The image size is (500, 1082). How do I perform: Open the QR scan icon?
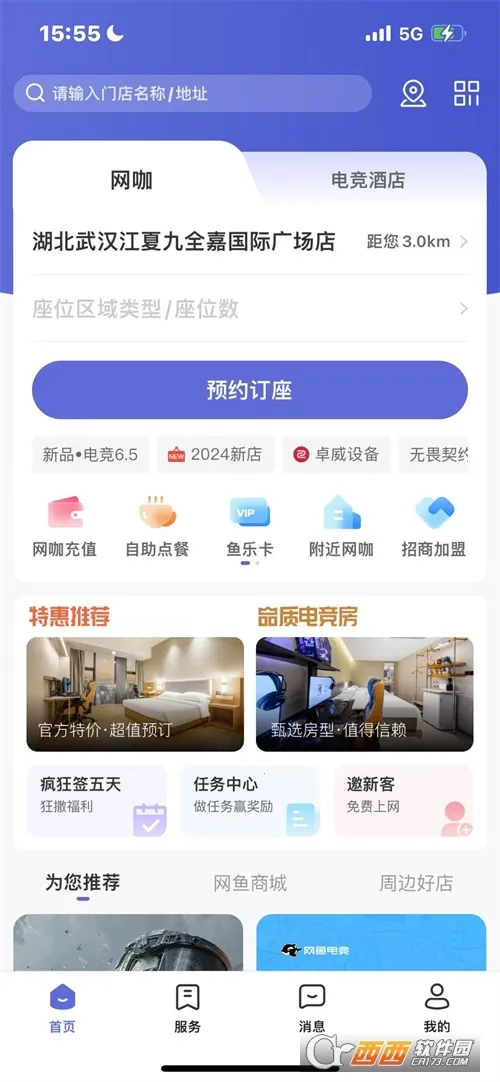pyautogui.click(x=467, y=93)
